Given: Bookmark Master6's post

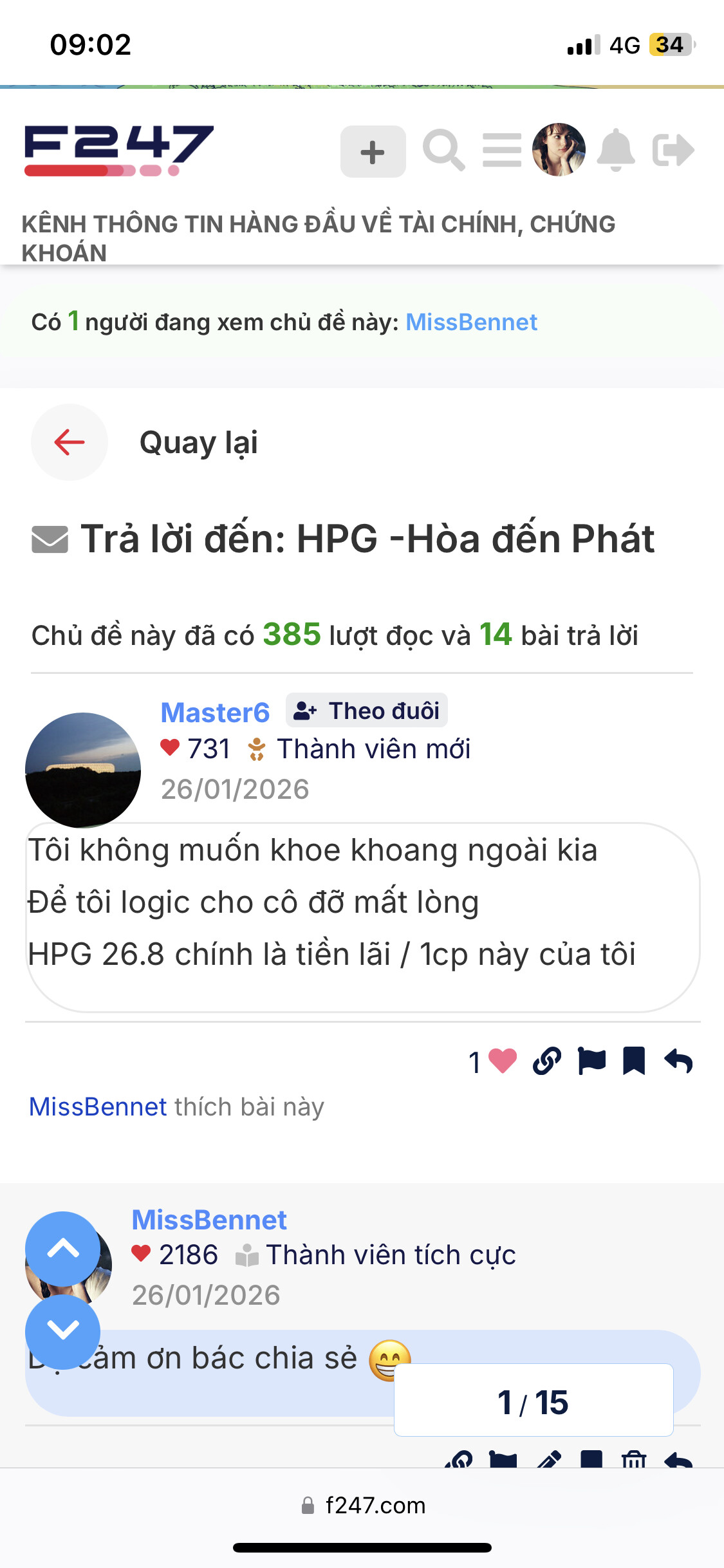Looking at the screenshot, I should click(634, 1061).
